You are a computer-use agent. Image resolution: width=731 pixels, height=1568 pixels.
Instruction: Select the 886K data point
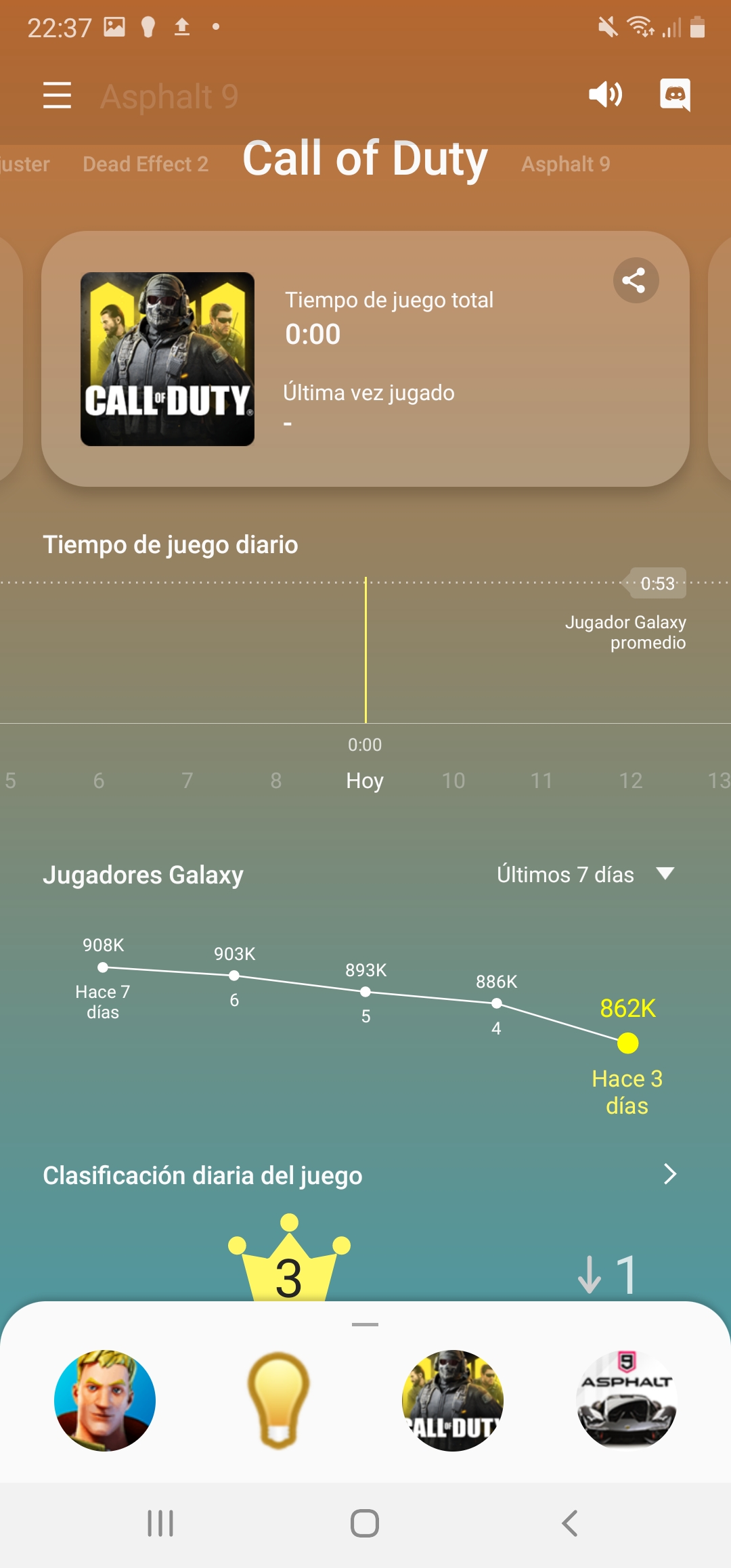coord(497,1003)
